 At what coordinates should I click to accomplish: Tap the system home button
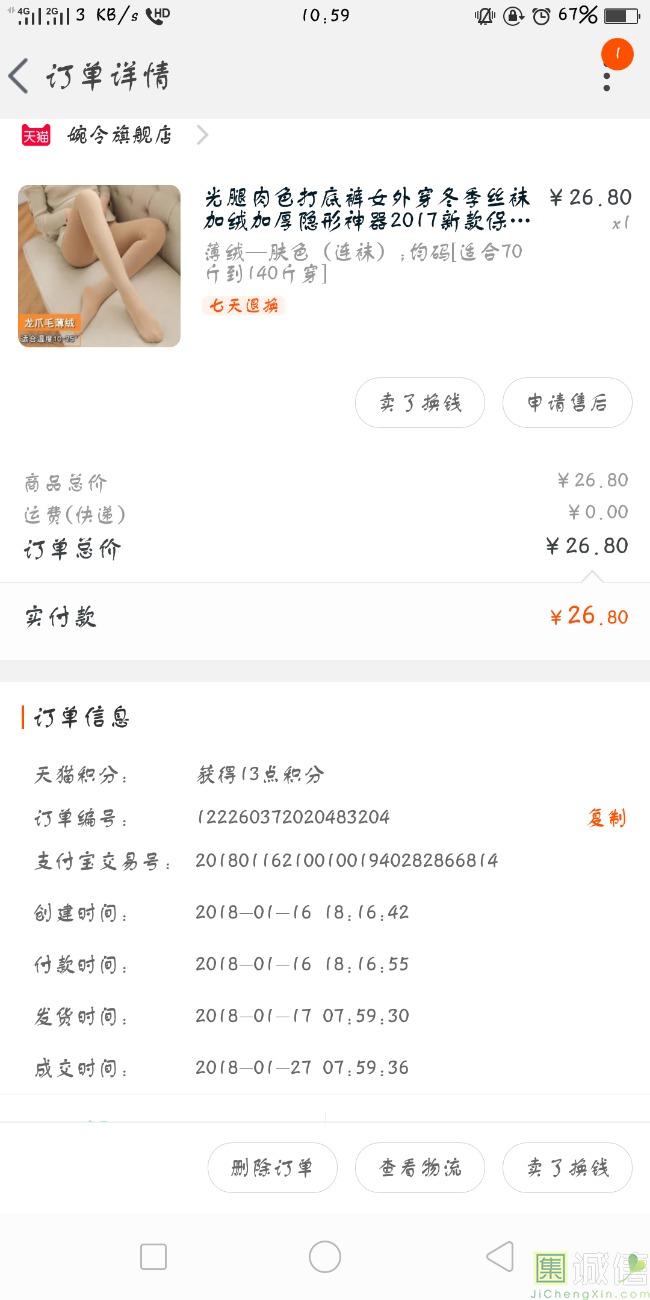pyautogui.click(x=325, y=1257)
